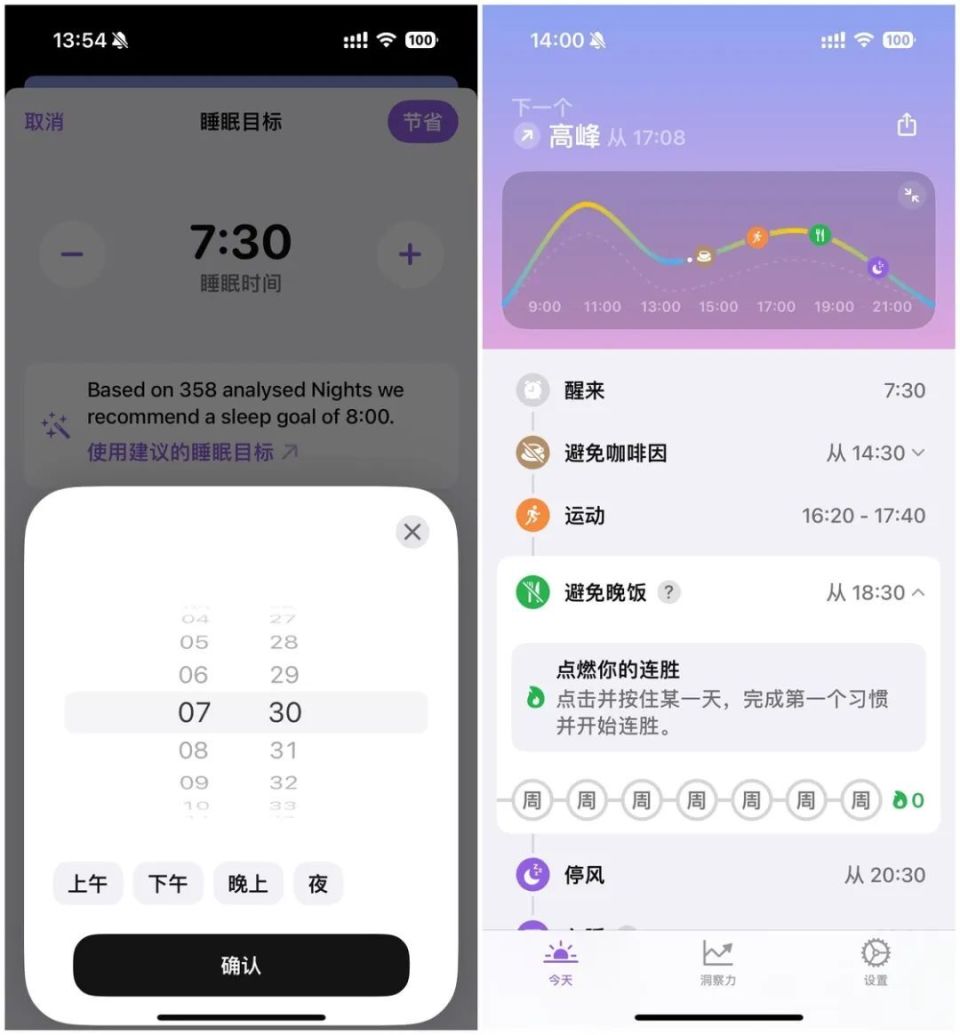Click the green droplet streak counter icon
Screen dimensions: 960x1035
(898, 800)
